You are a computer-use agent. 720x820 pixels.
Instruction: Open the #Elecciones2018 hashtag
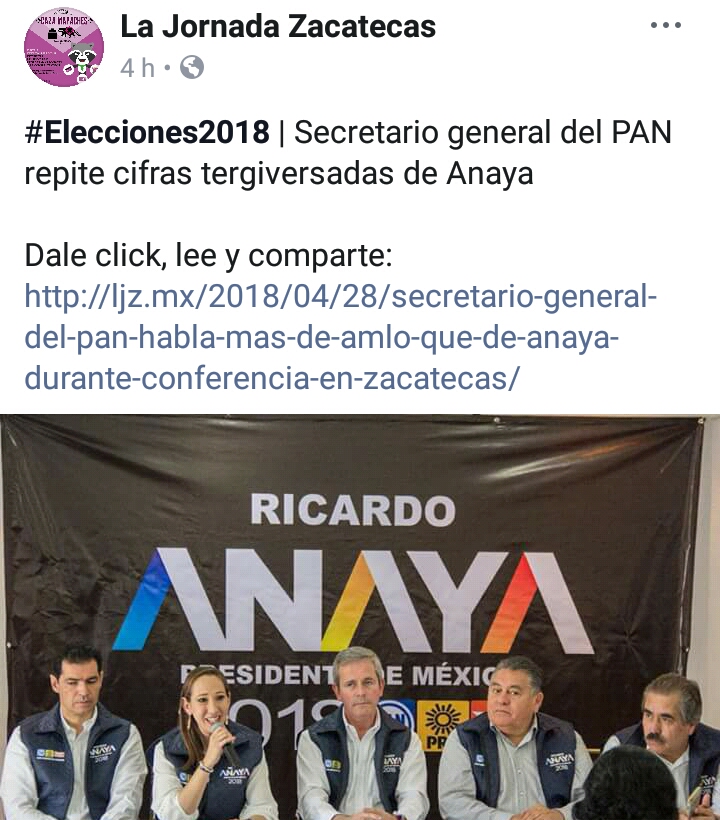click(147, 132)
